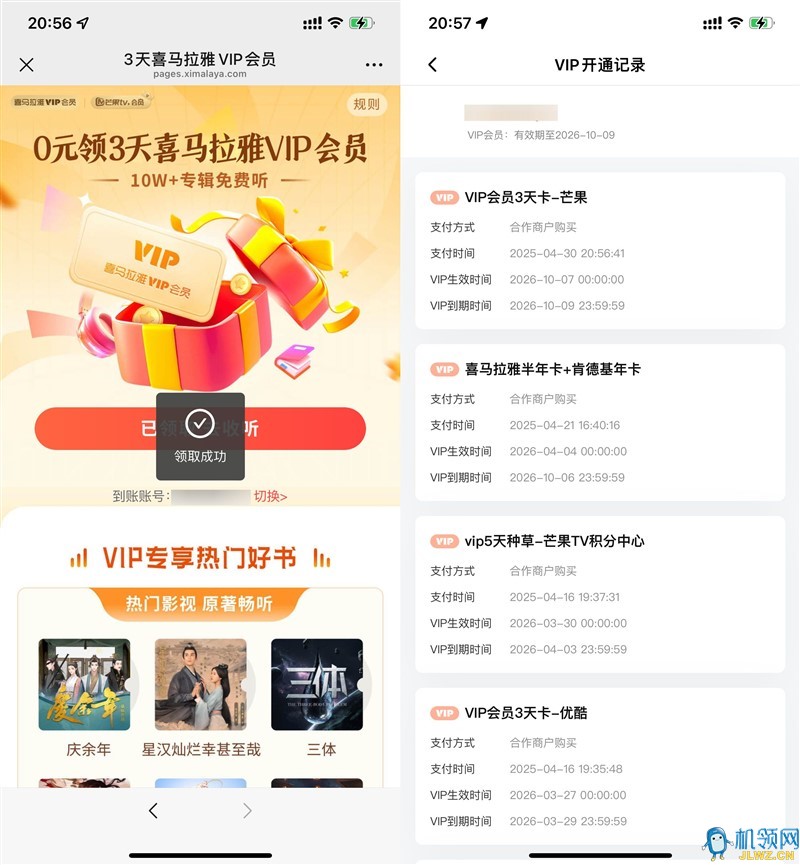This screenshot has width=800, height=865.
Task: Tap 切换 to switch the receiving account
Action: (270, 496)
